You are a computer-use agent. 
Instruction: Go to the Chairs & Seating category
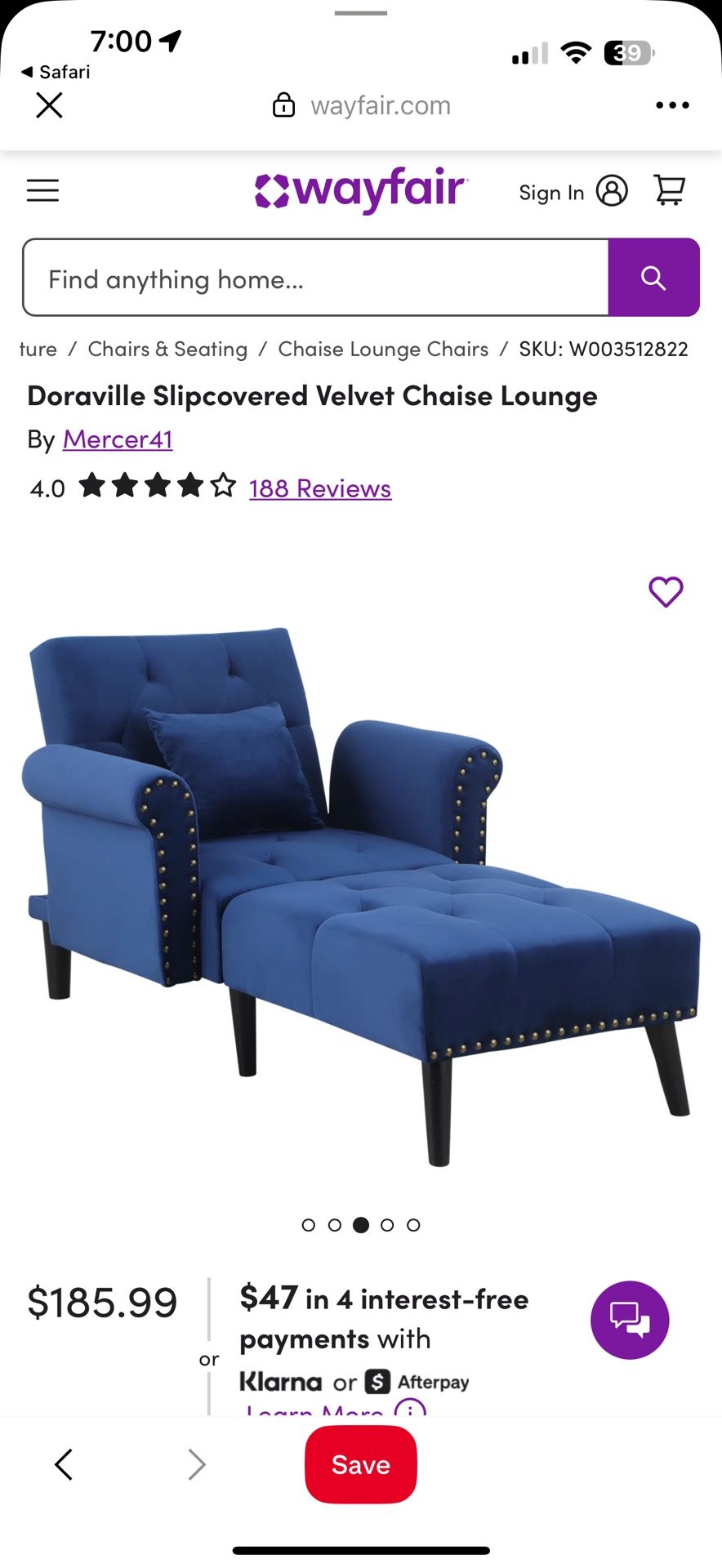167,349
